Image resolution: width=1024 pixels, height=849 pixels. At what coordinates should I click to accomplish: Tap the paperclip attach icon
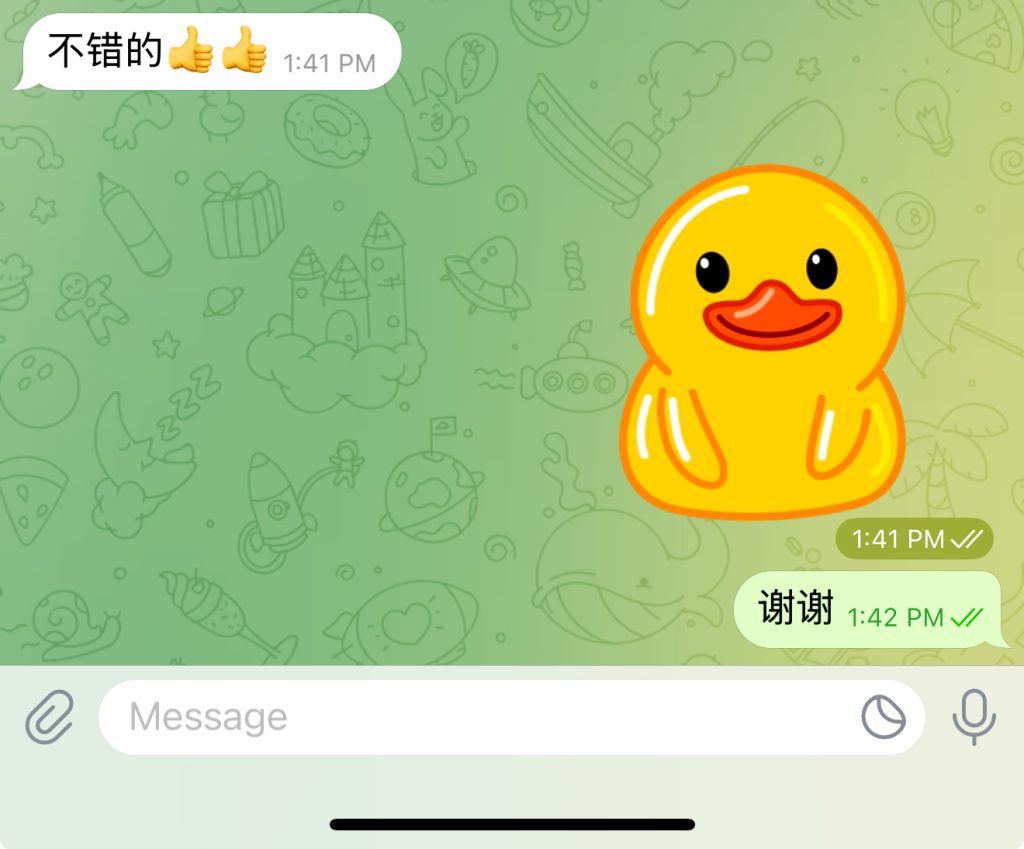click(x=49, y=717)
